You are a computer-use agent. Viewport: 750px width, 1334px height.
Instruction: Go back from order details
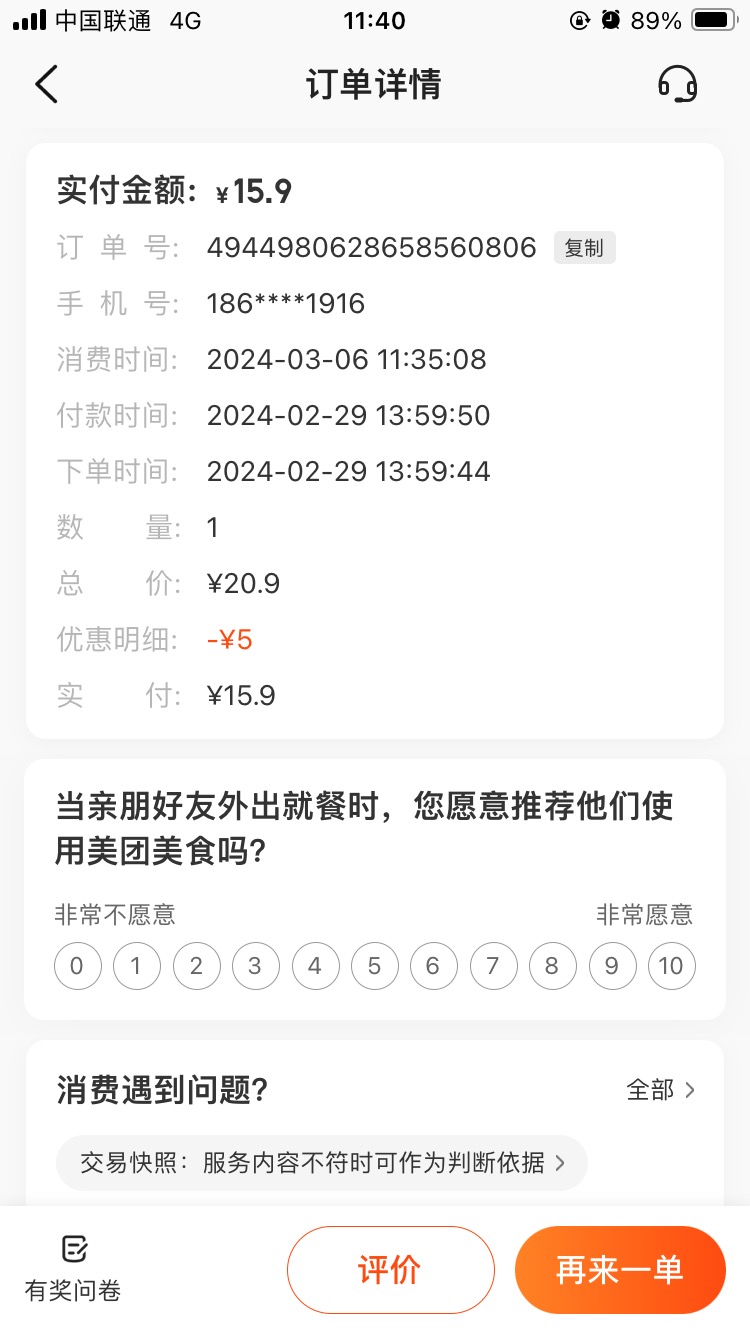click(47, 84)
